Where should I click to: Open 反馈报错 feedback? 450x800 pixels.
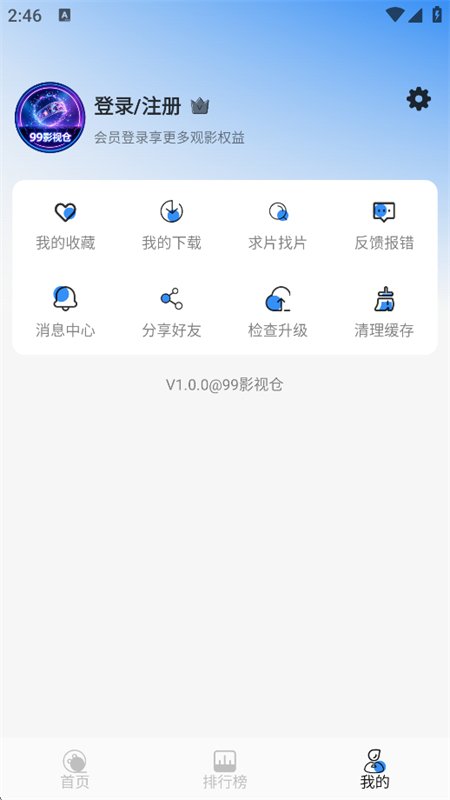[384, 227]
